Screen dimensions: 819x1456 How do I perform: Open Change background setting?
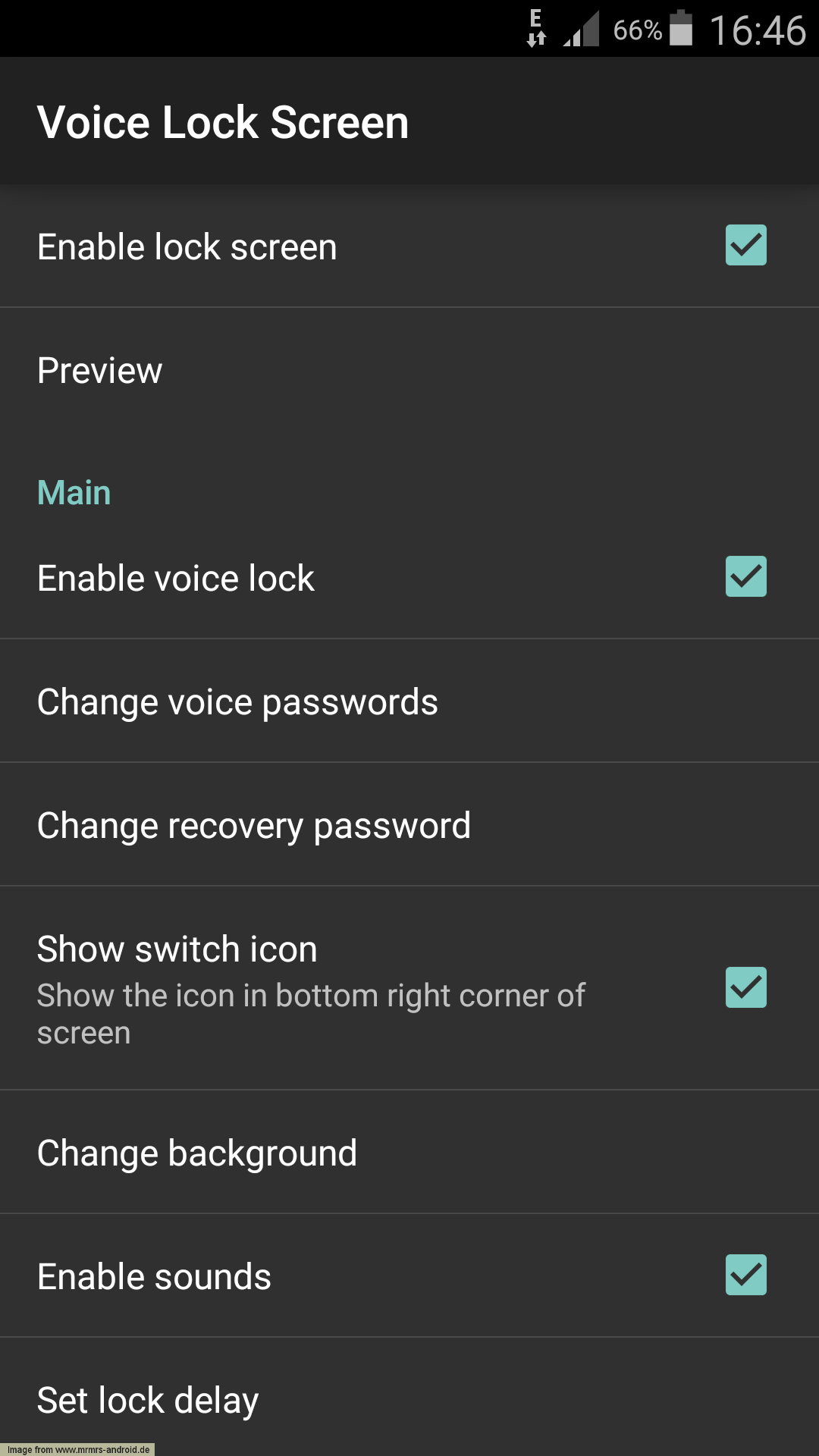tap(409, 1153)
